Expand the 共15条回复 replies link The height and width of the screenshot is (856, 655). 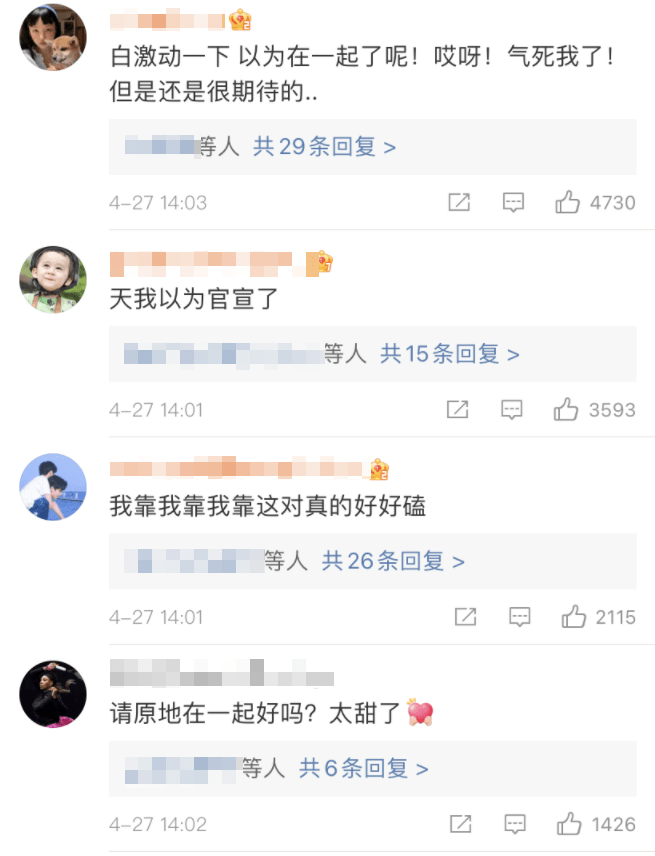tap(449, 354)
